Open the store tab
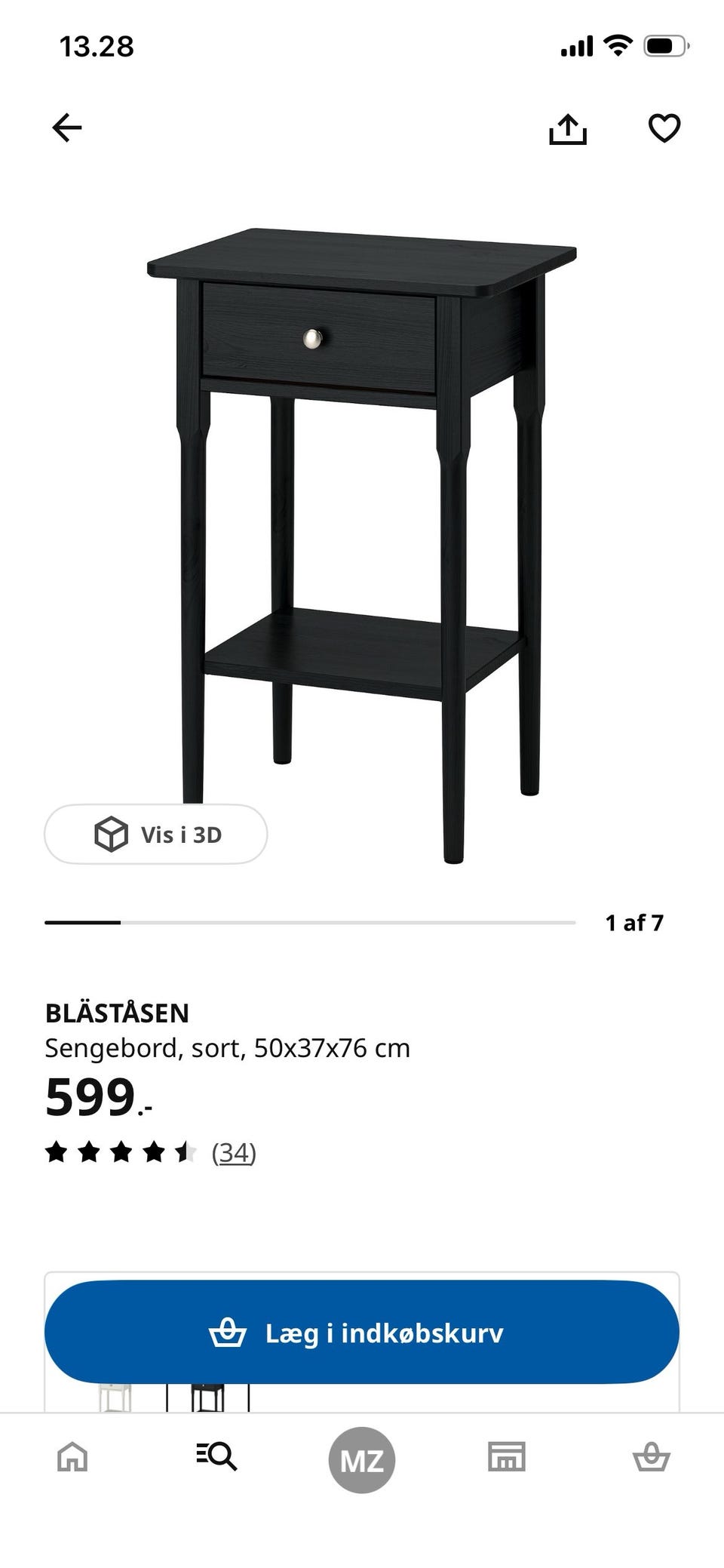This screenshot has width=724, height=1568. (x=507, y=1456)
